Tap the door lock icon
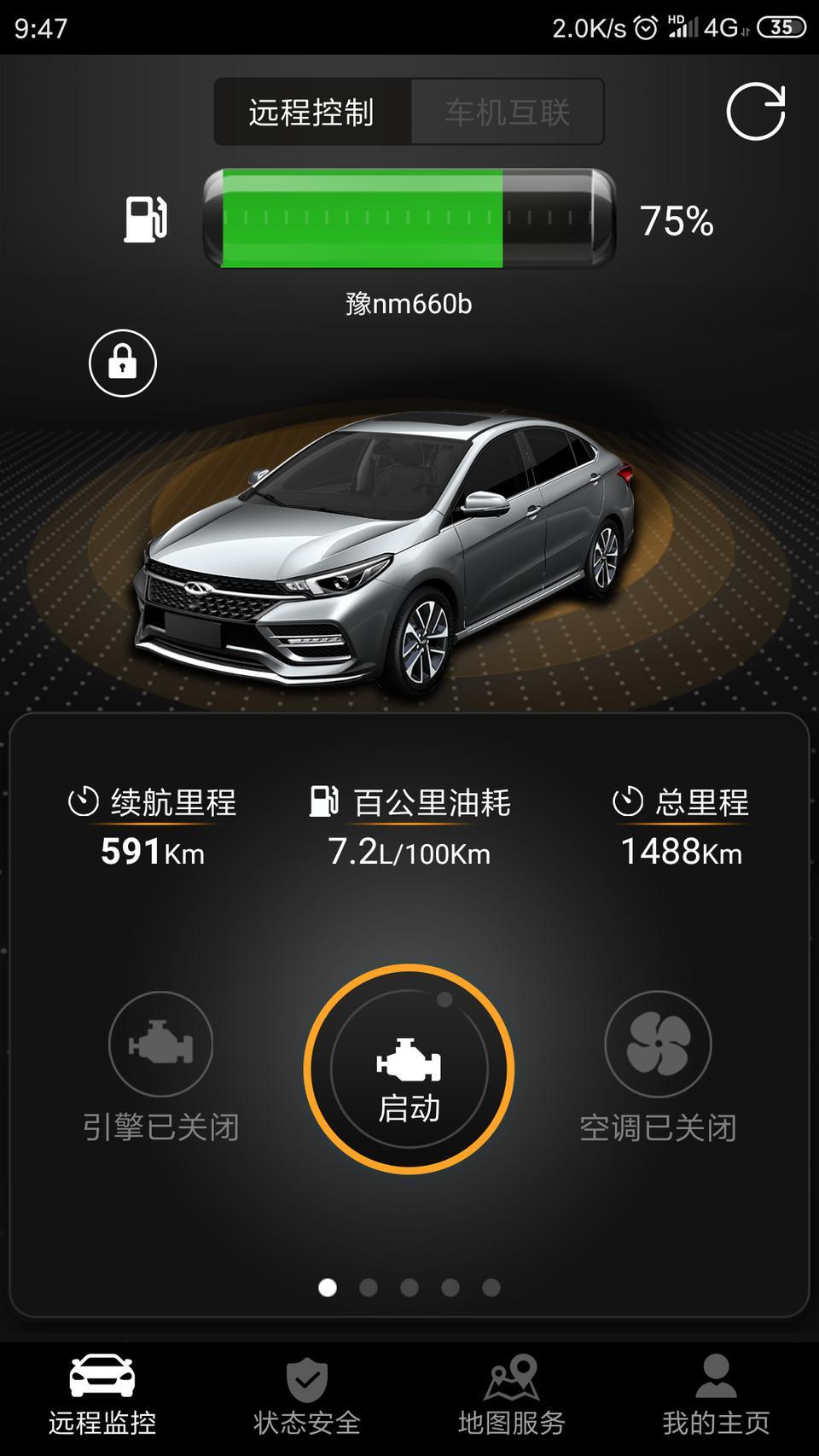This screenshot has width=819, height=1456. tap(123, 364)
